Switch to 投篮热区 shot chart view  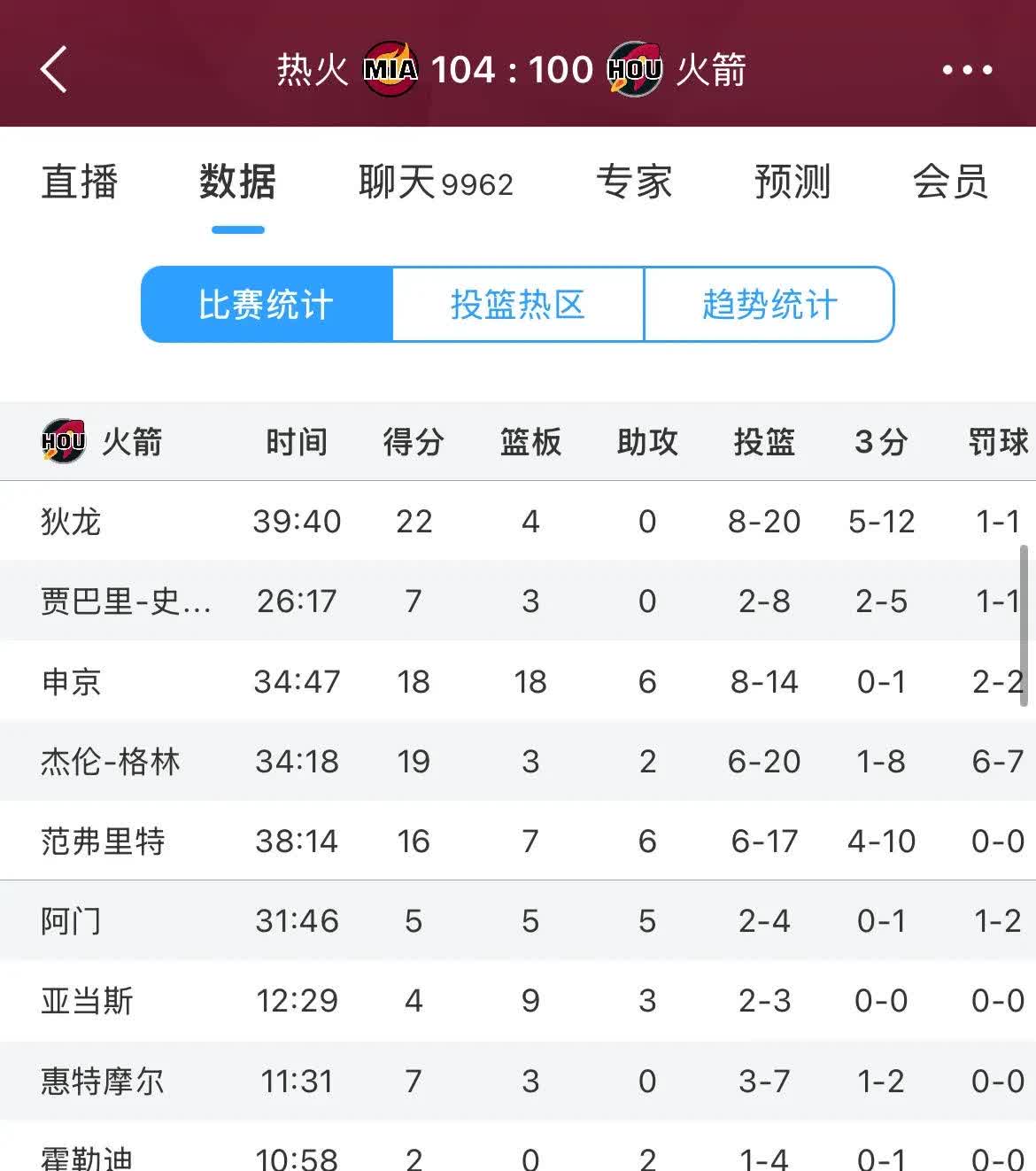tap(517, 304)
